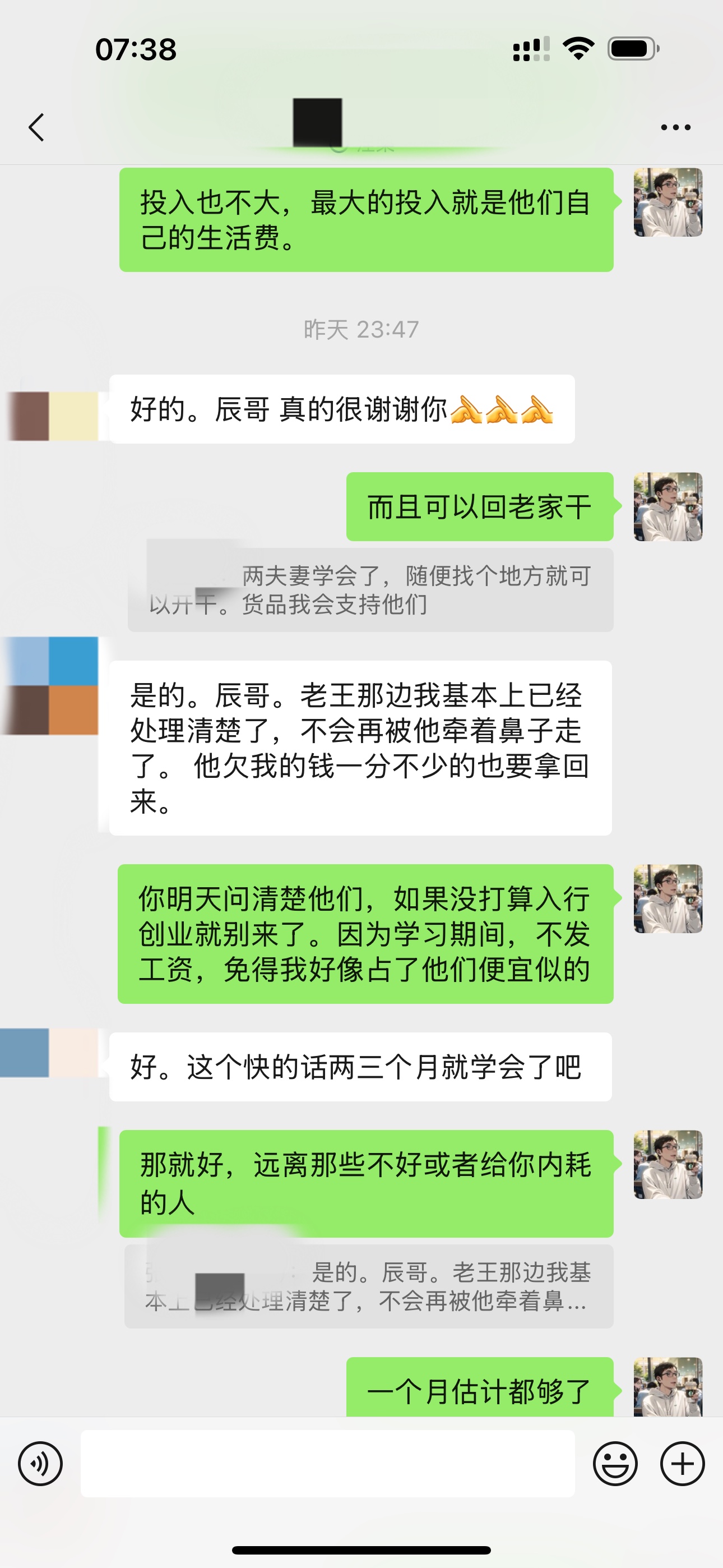This screenshot has height=1568, width=723.
Task: Focus the message text field
Action: pos(327,1463)
